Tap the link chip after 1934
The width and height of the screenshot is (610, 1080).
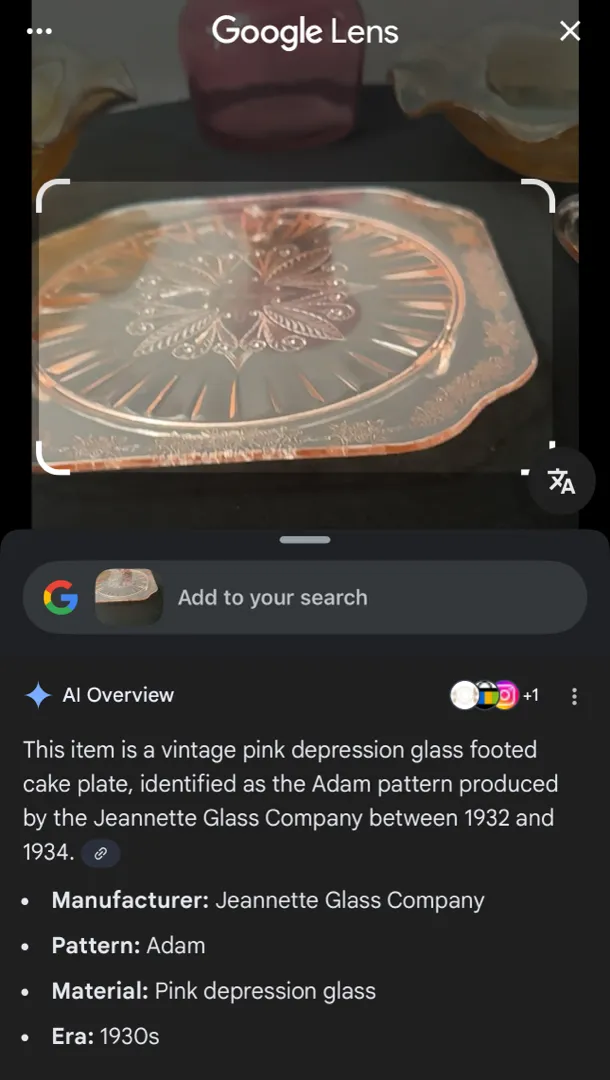pos(101,854)
